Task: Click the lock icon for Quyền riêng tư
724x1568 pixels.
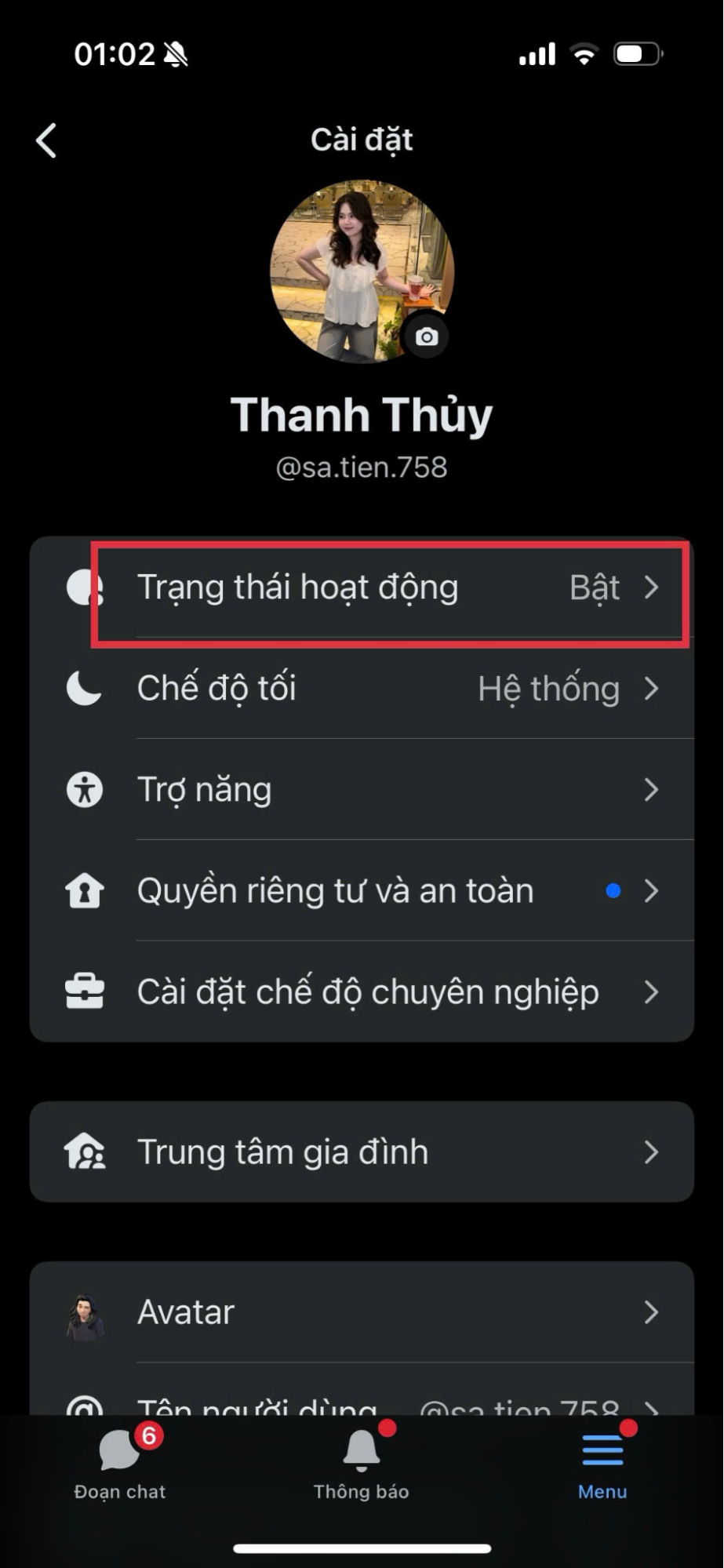Action: 86,891
